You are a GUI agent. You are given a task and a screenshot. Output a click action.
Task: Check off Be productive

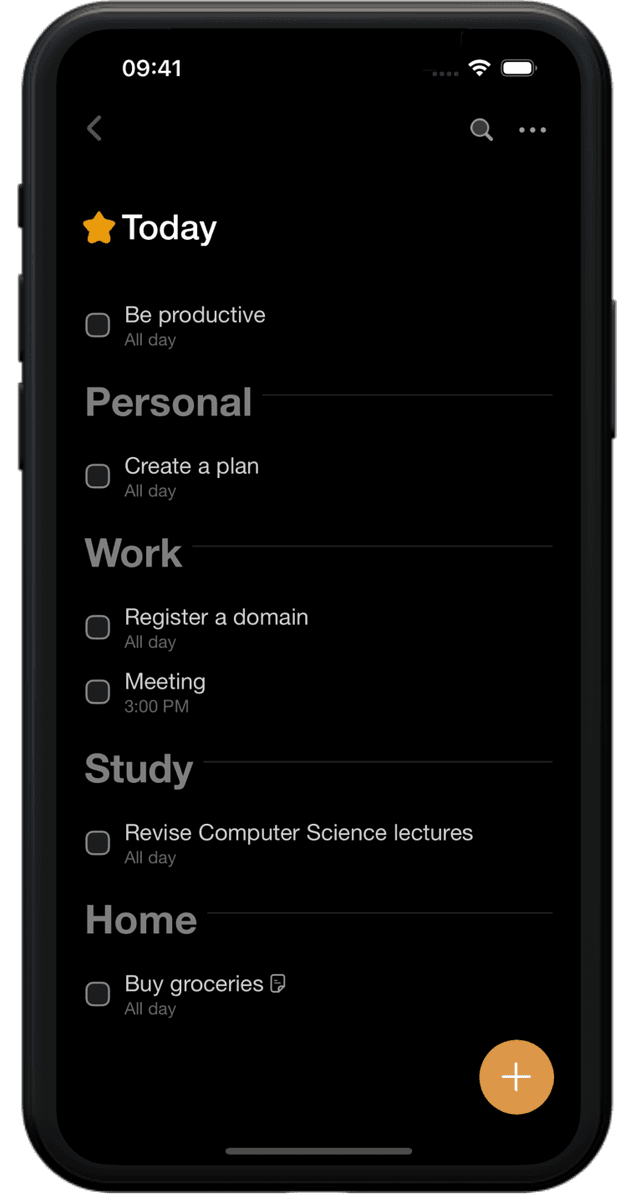98,325
